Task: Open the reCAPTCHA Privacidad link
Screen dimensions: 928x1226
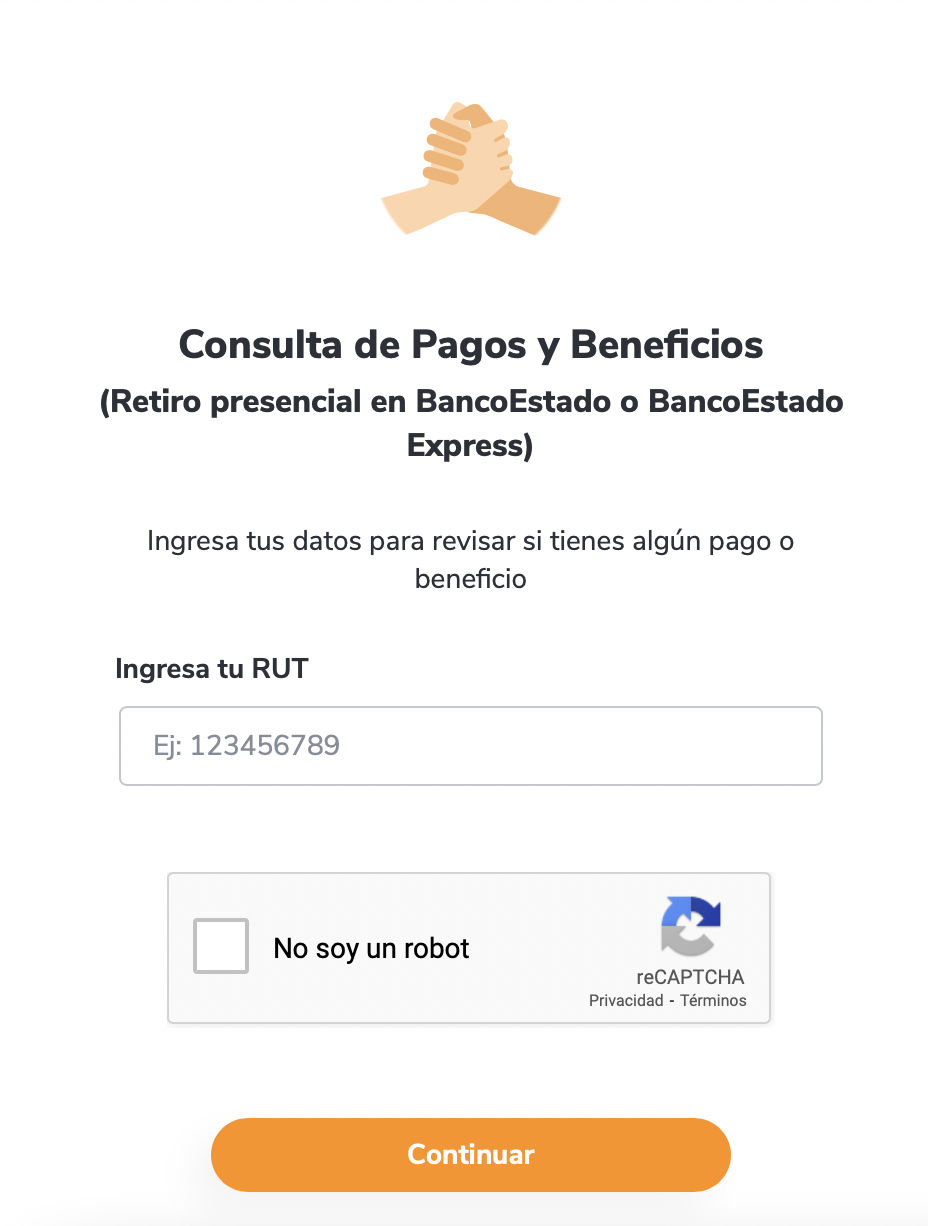Action: tap(626, 1000)
